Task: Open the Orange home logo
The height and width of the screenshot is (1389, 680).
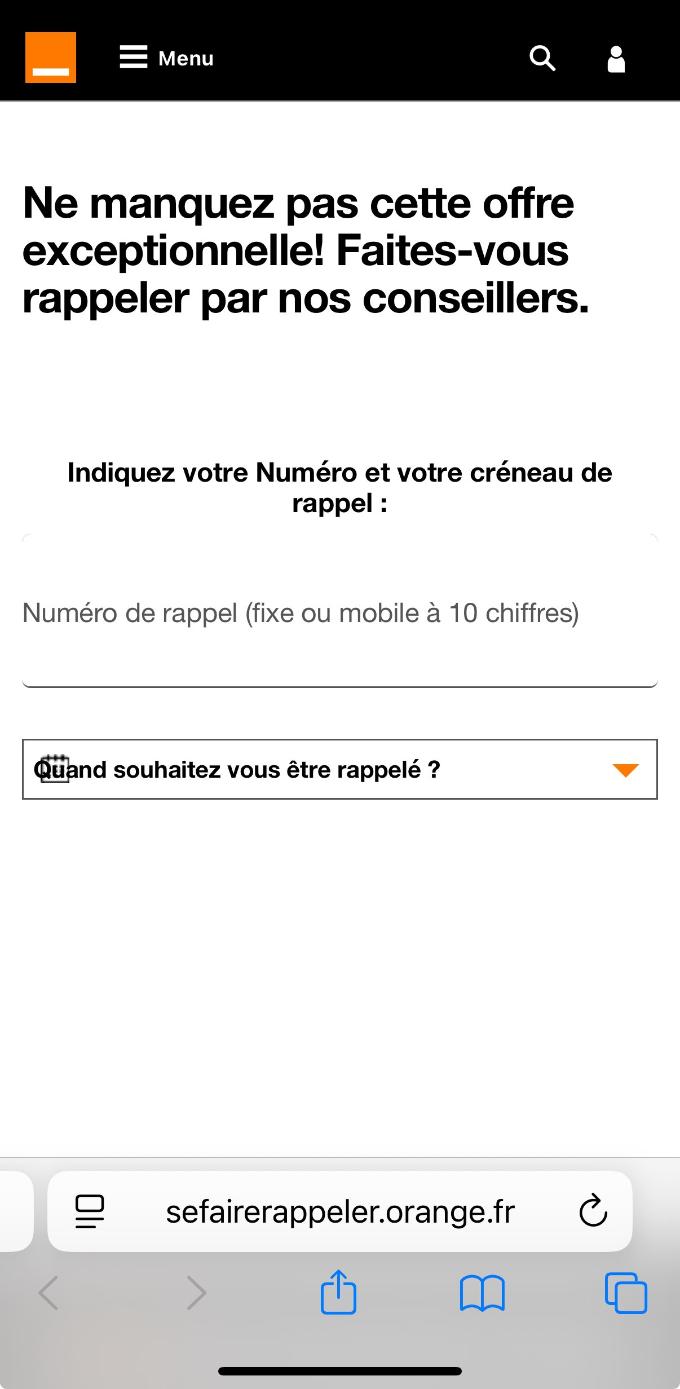Action: coord(51,57)
